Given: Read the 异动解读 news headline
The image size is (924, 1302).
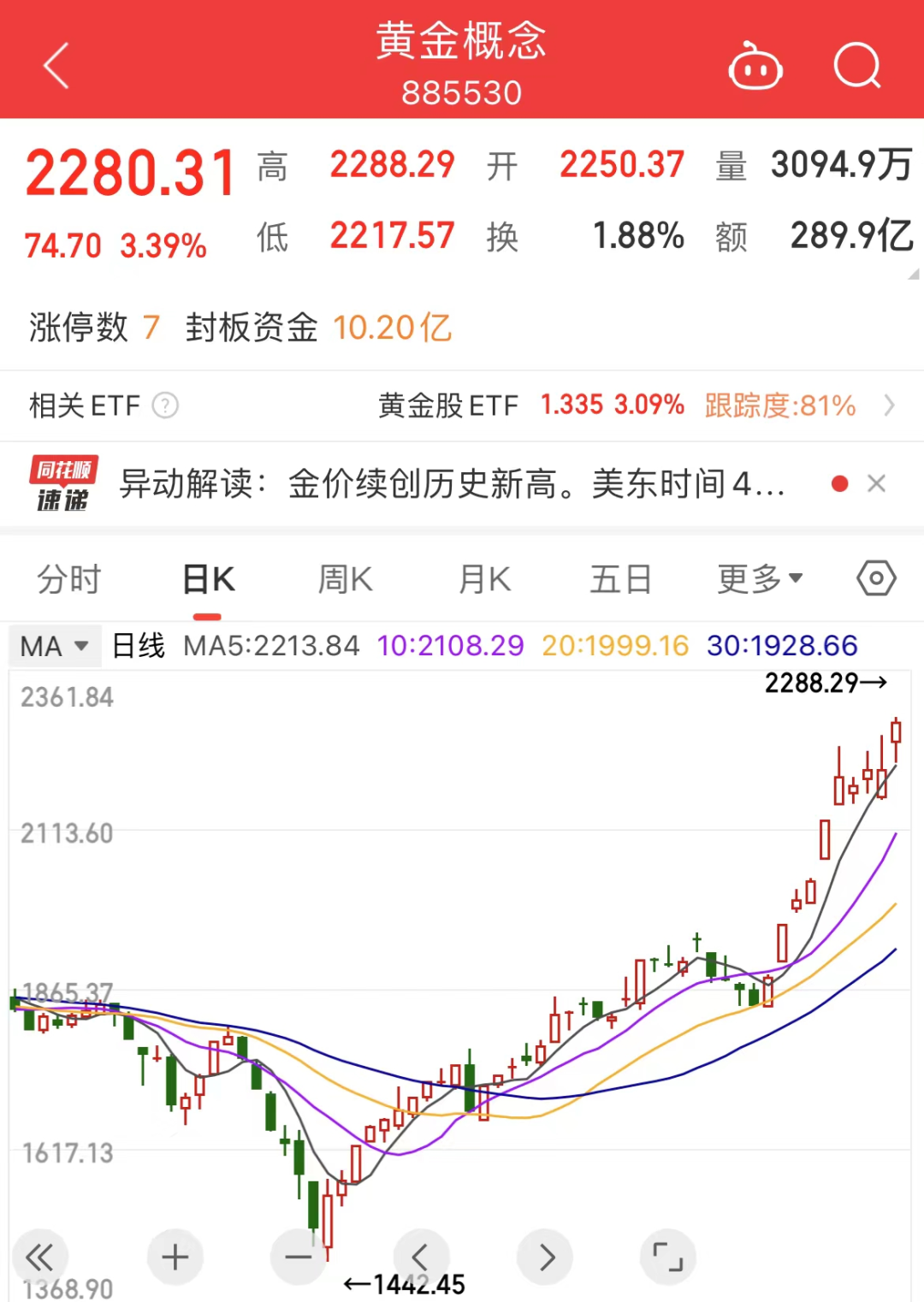Looking at the screenshot, I should tap(453, 483).
